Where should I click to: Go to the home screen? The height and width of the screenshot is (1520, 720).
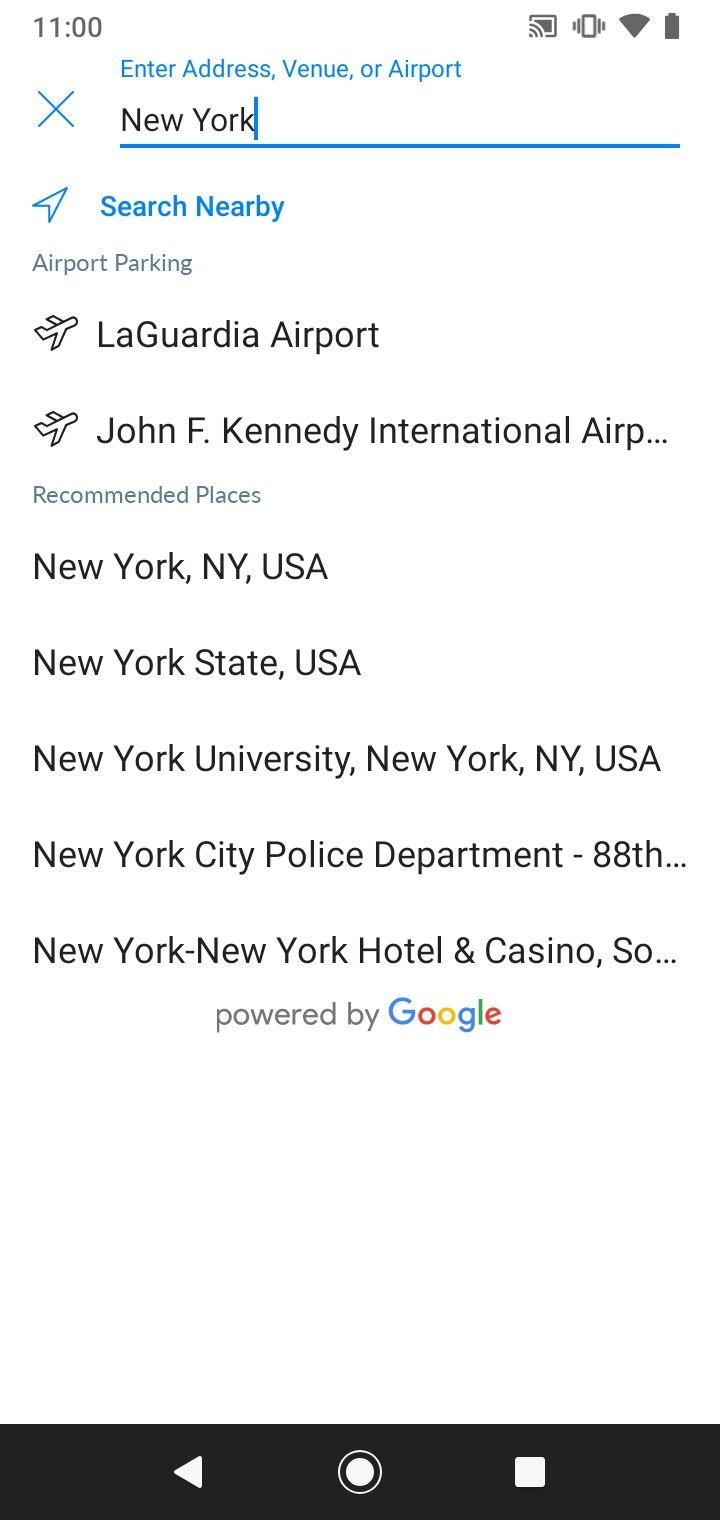pos(359,1472)
